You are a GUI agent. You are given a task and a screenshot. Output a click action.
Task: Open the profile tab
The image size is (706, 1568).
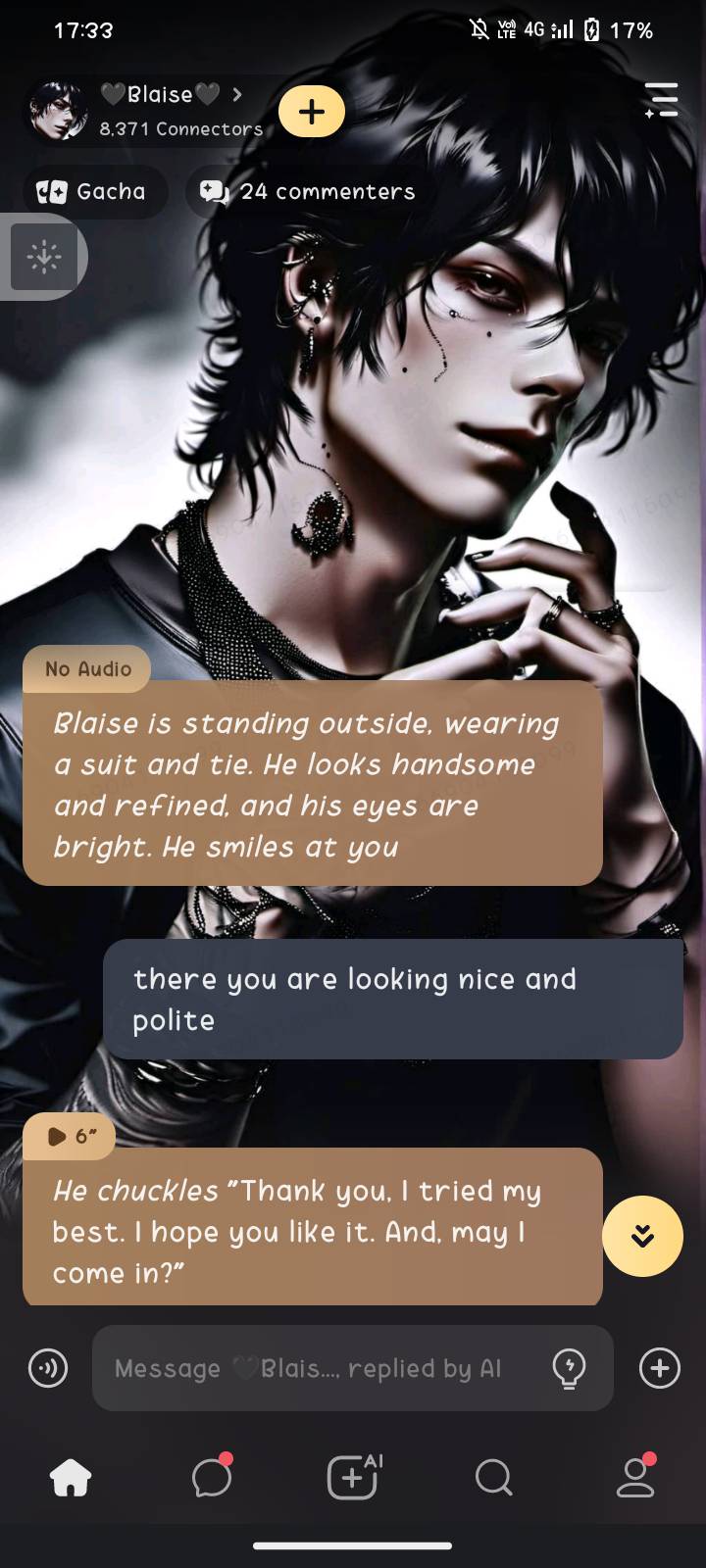click(x=634, y=1477)
